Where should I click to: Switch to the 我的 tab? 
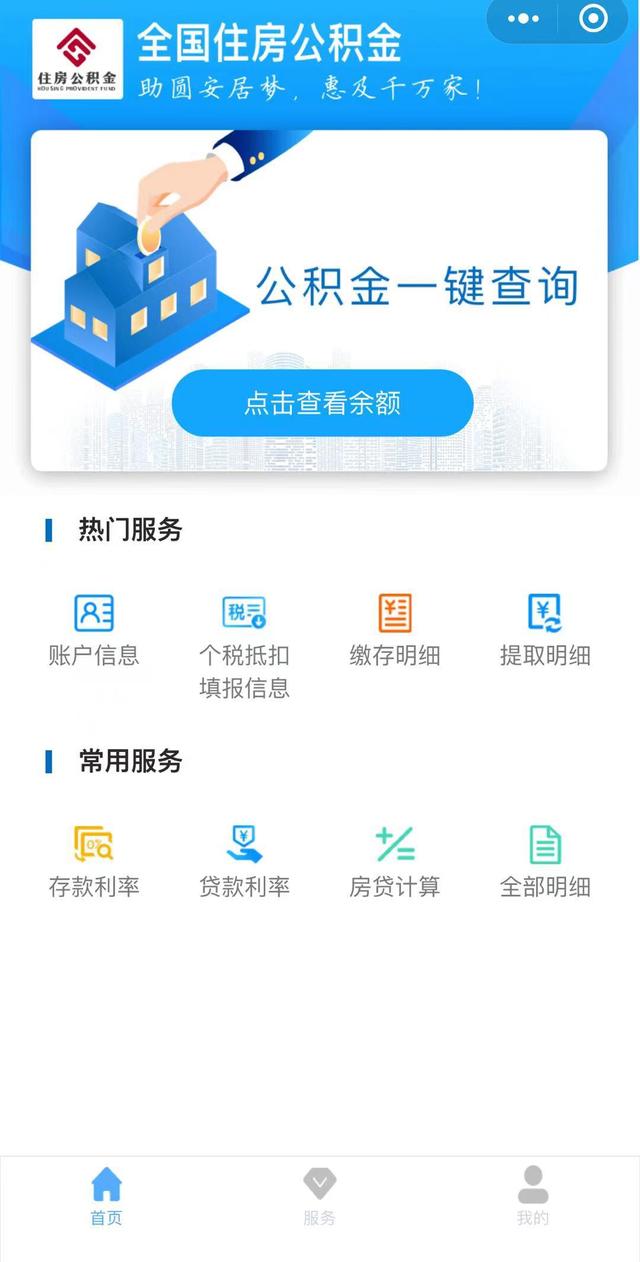pyautogui.click(x=533, y=1196)
